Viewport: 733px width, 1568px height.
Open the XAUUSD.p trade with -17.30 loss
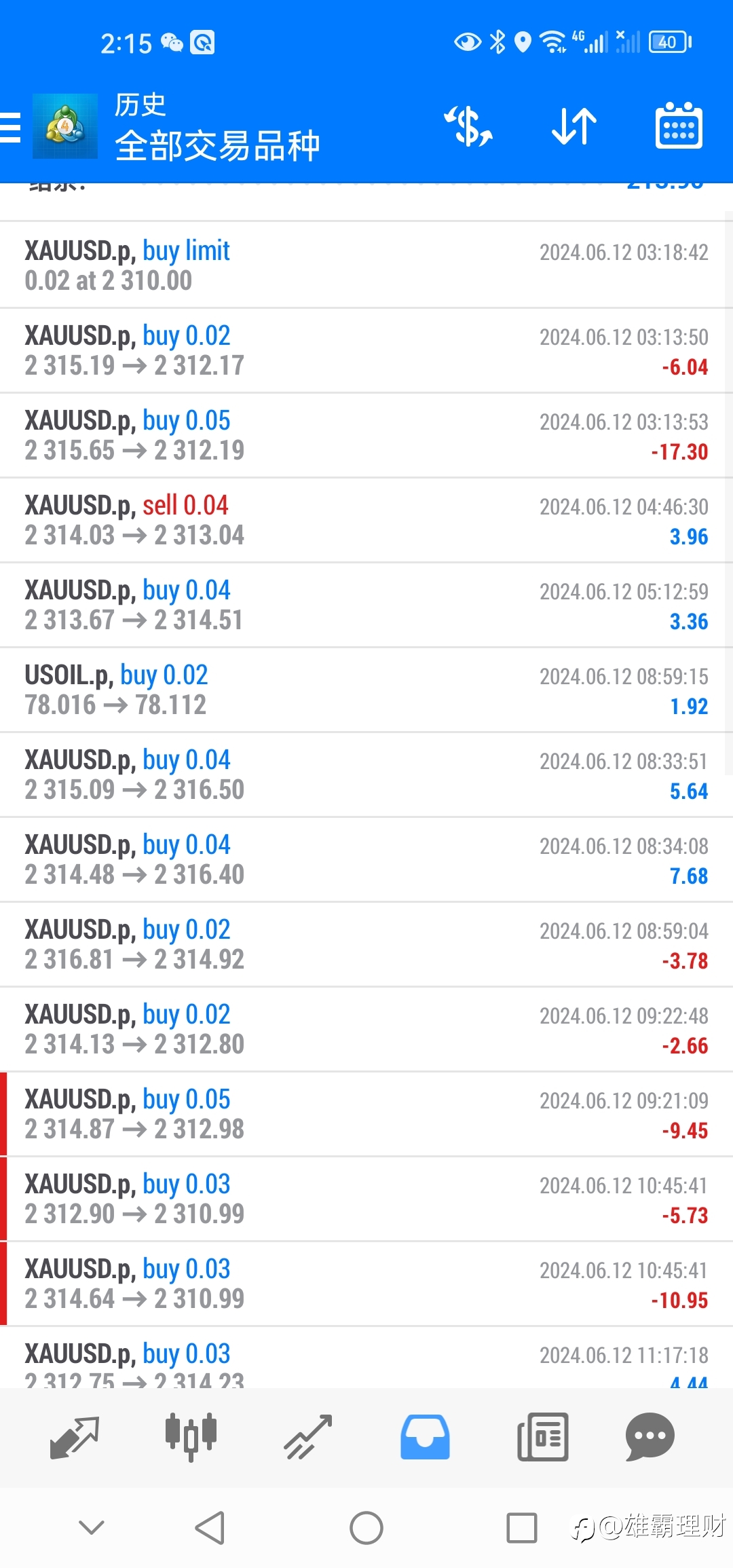(366, 435)
